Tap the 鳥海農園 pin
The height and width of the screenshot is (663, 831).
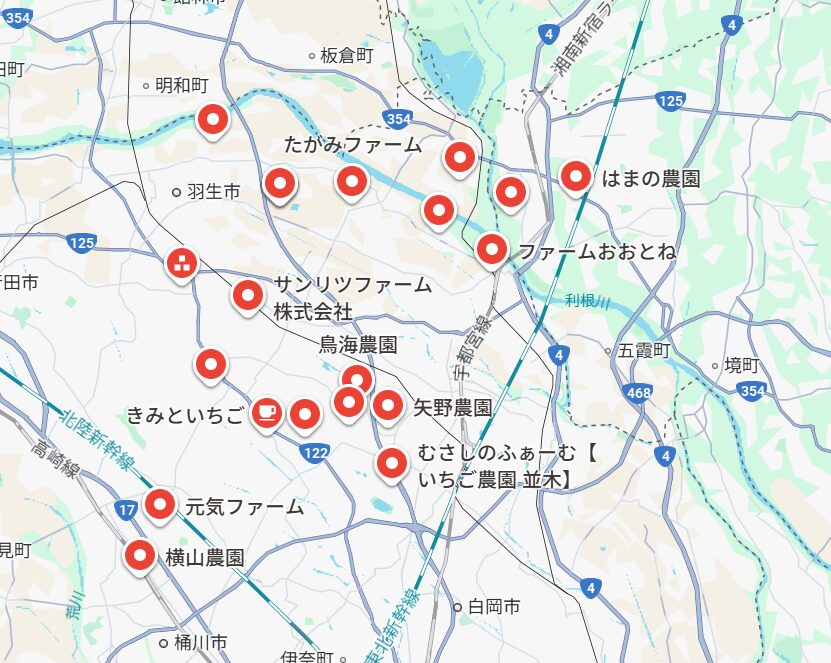357,379
